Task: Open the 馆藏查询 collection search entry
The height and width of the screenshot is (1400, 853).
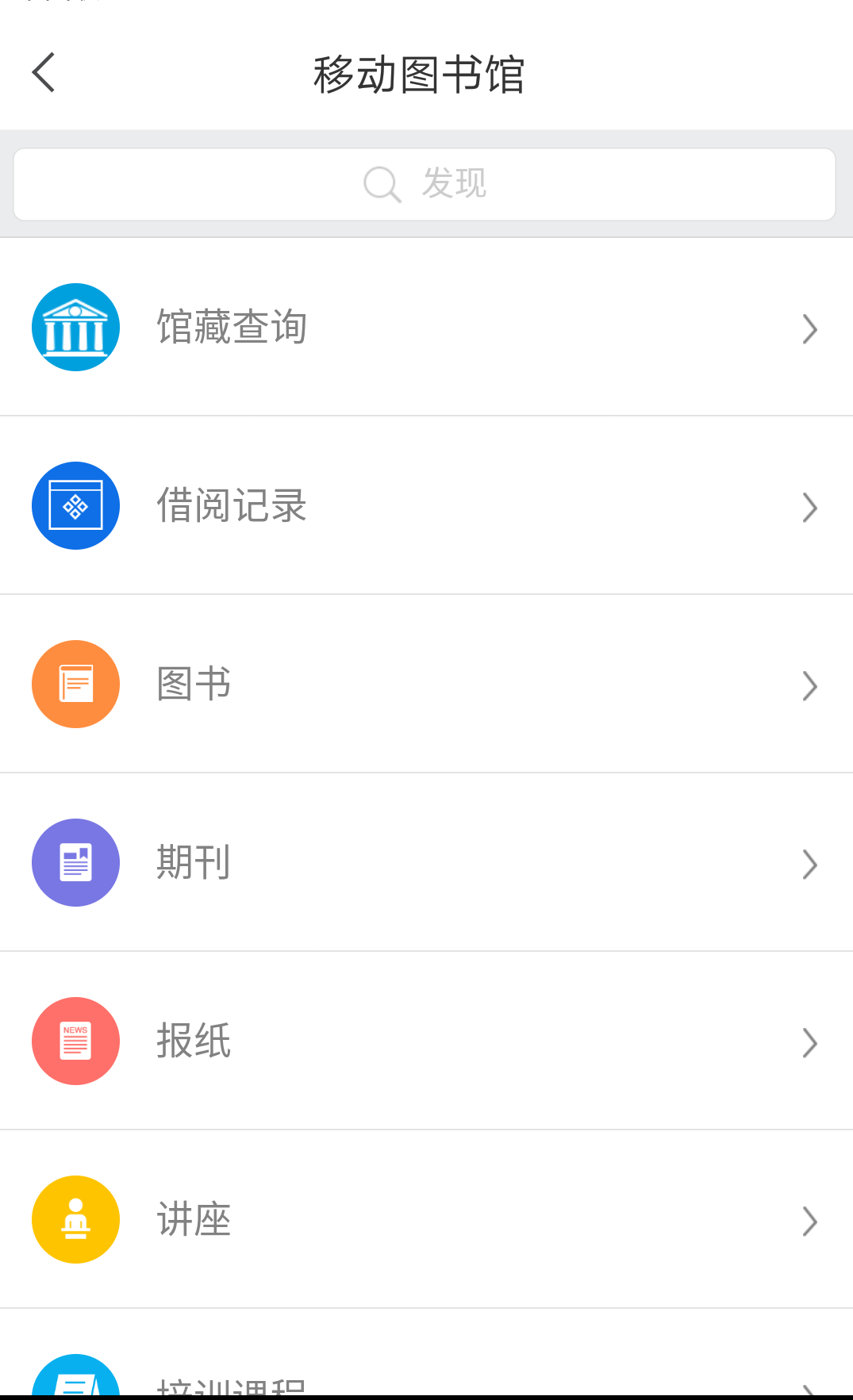Action: 426,326
